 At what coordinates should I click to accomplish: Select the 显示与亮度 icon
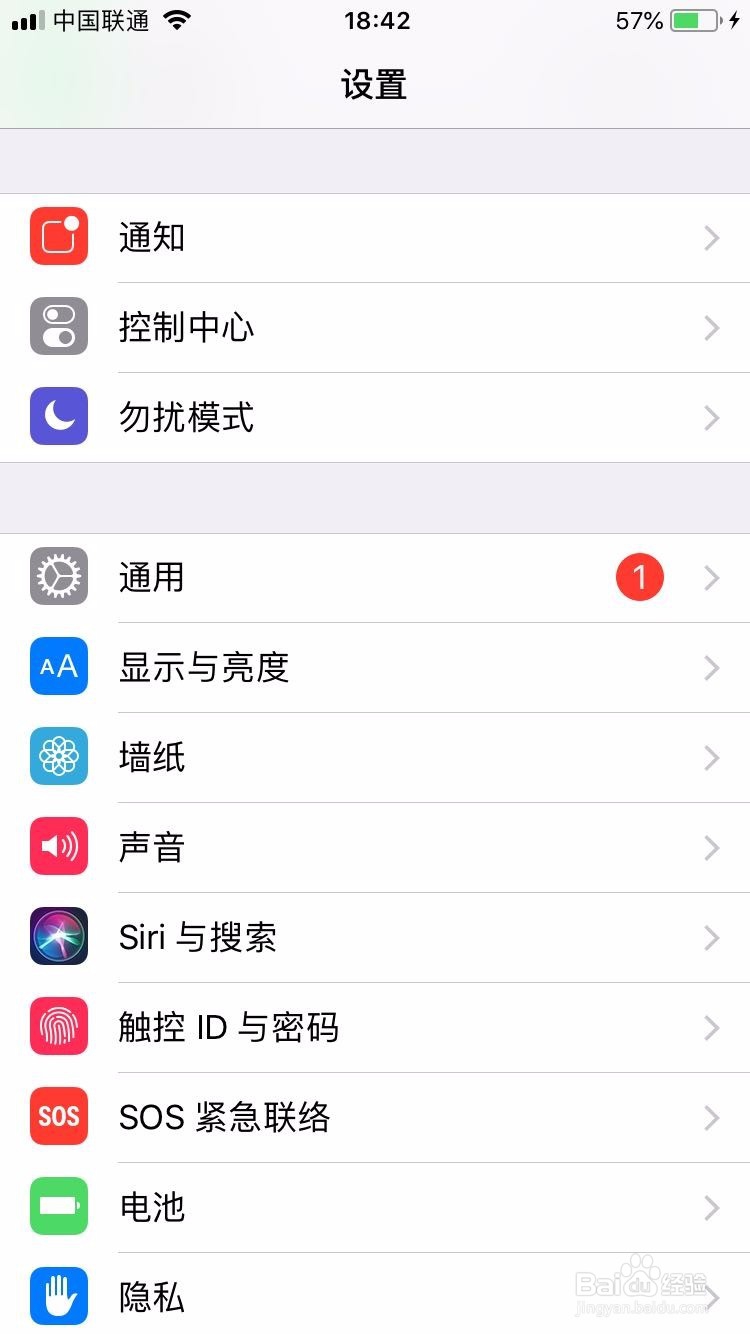click(58, 667)
